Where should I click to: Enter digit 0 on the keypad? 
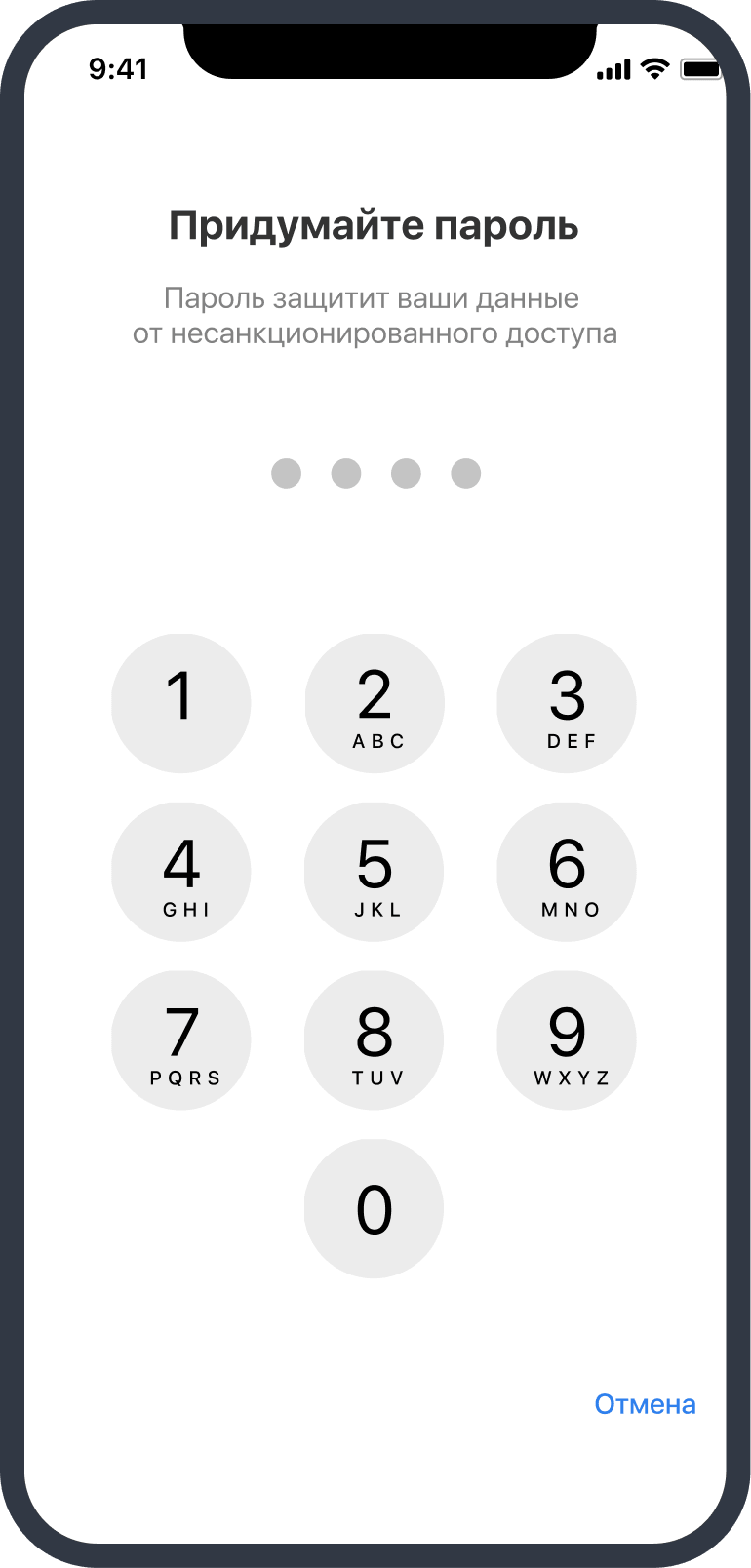tap(375, 1209)
